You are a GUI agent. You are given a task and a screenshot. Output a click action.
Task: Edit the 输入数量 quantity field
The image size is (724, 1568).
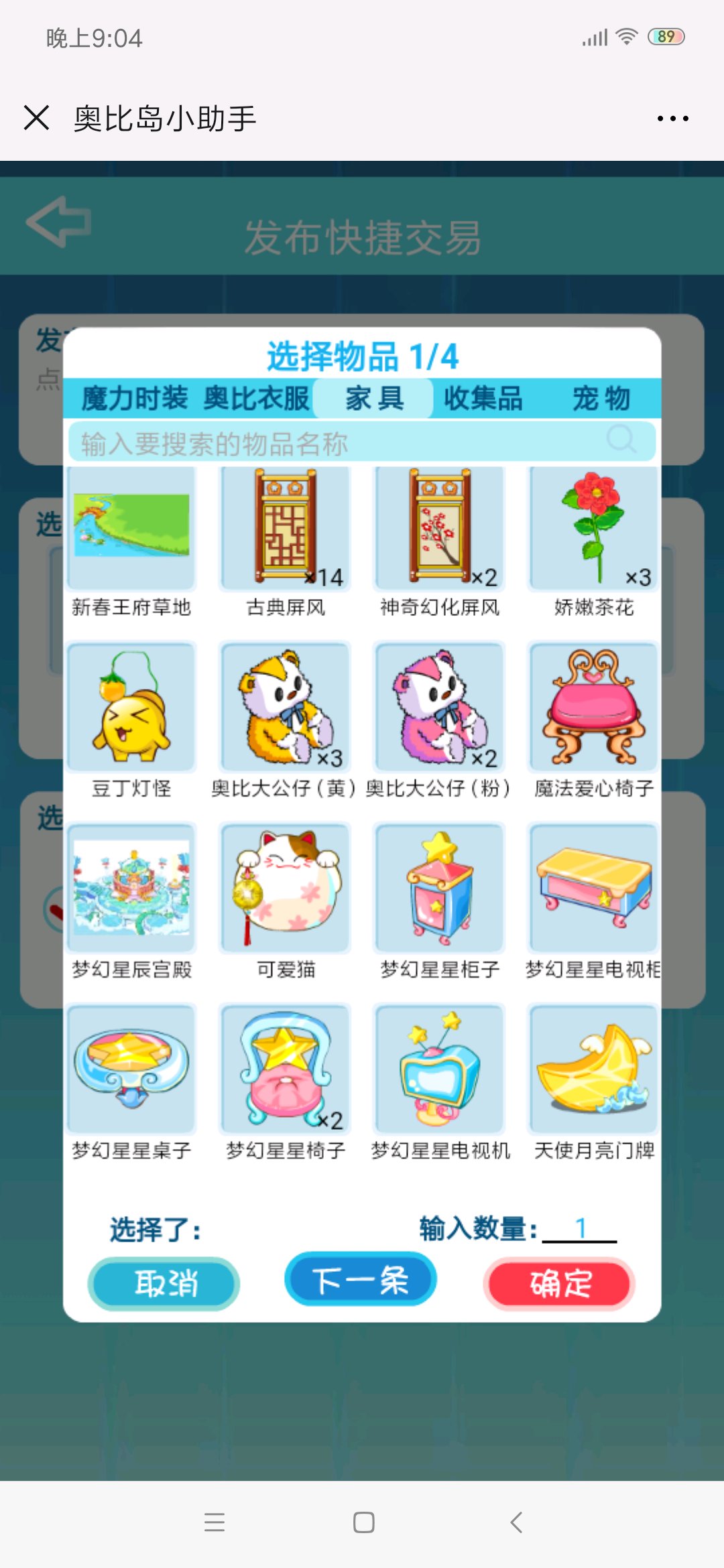click(x=580, y=1228)
